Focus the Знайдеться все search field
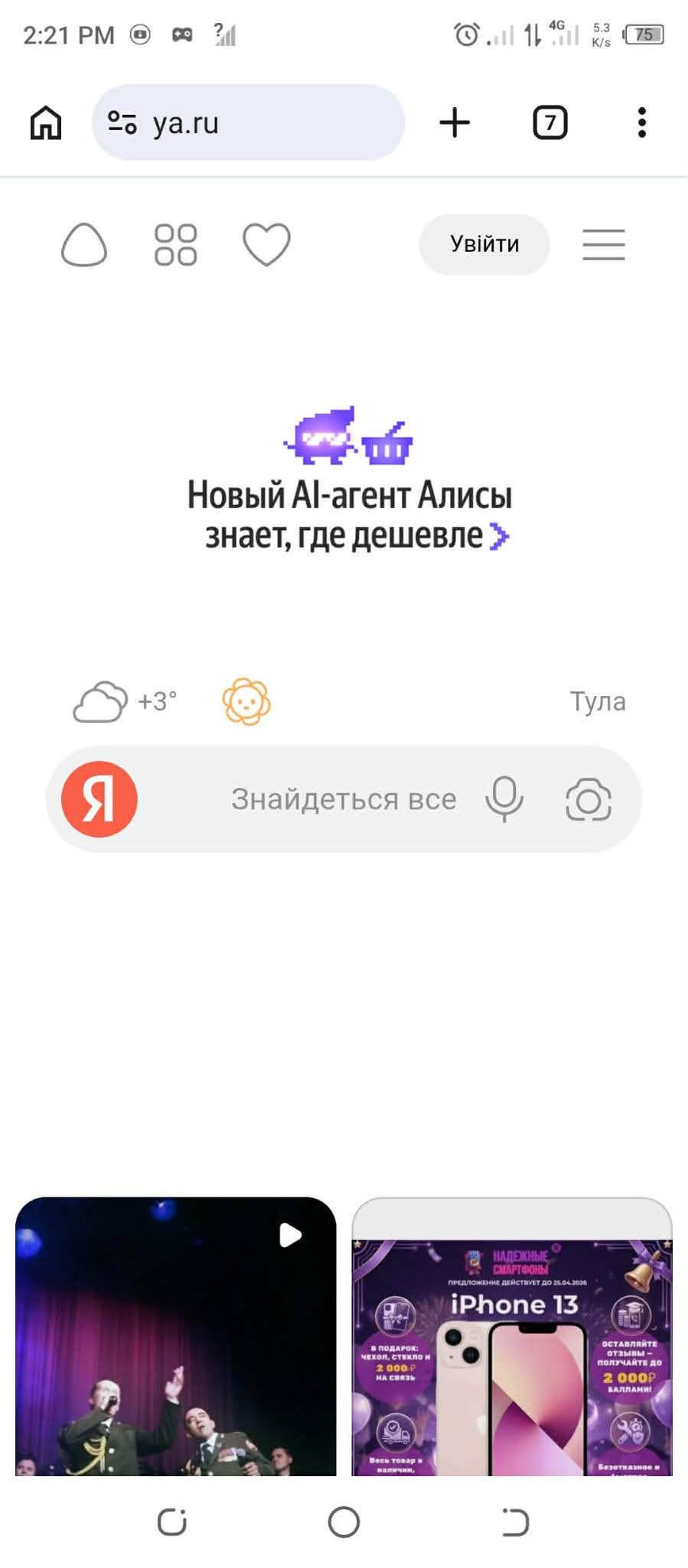 coord(344,799)
